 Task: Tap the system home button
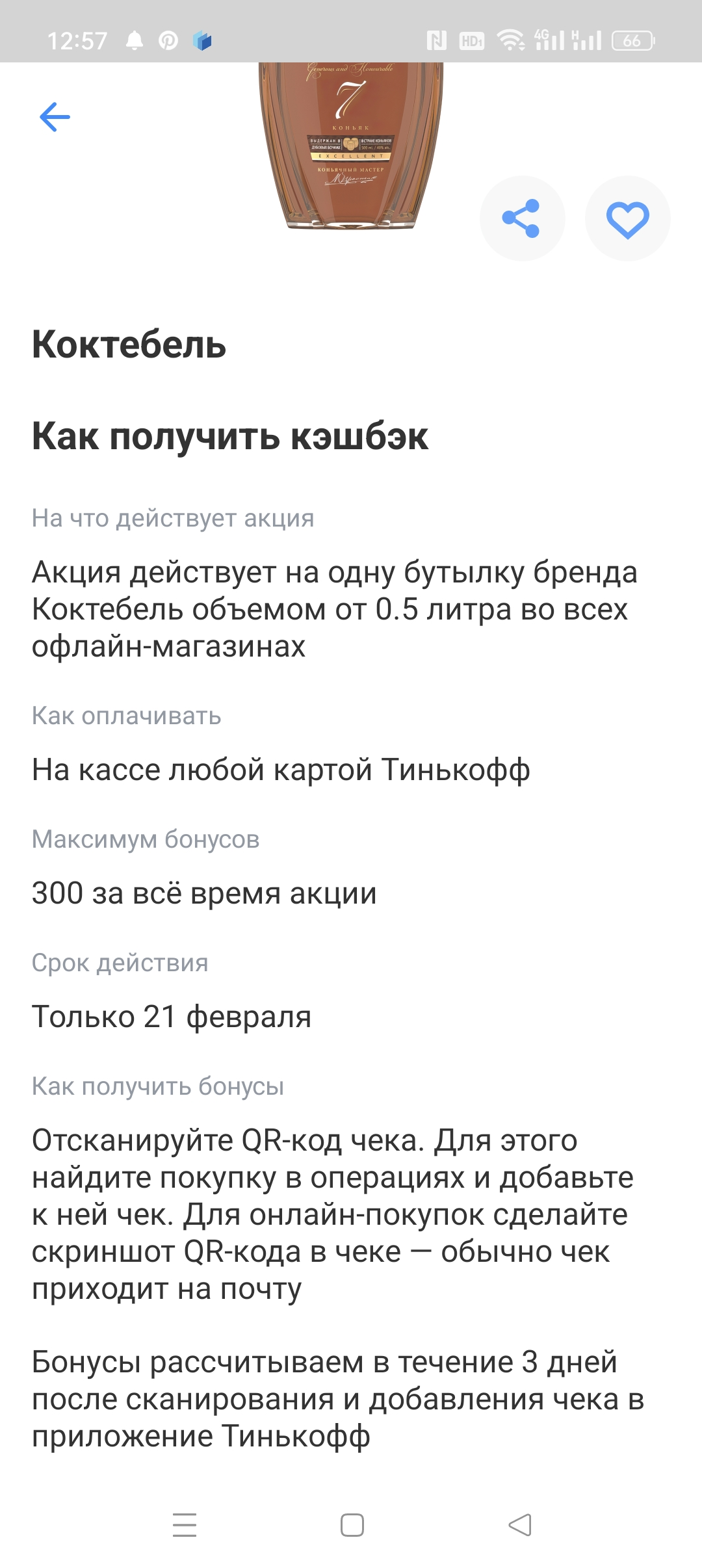pyautogui.click(x=352, y=1525)
